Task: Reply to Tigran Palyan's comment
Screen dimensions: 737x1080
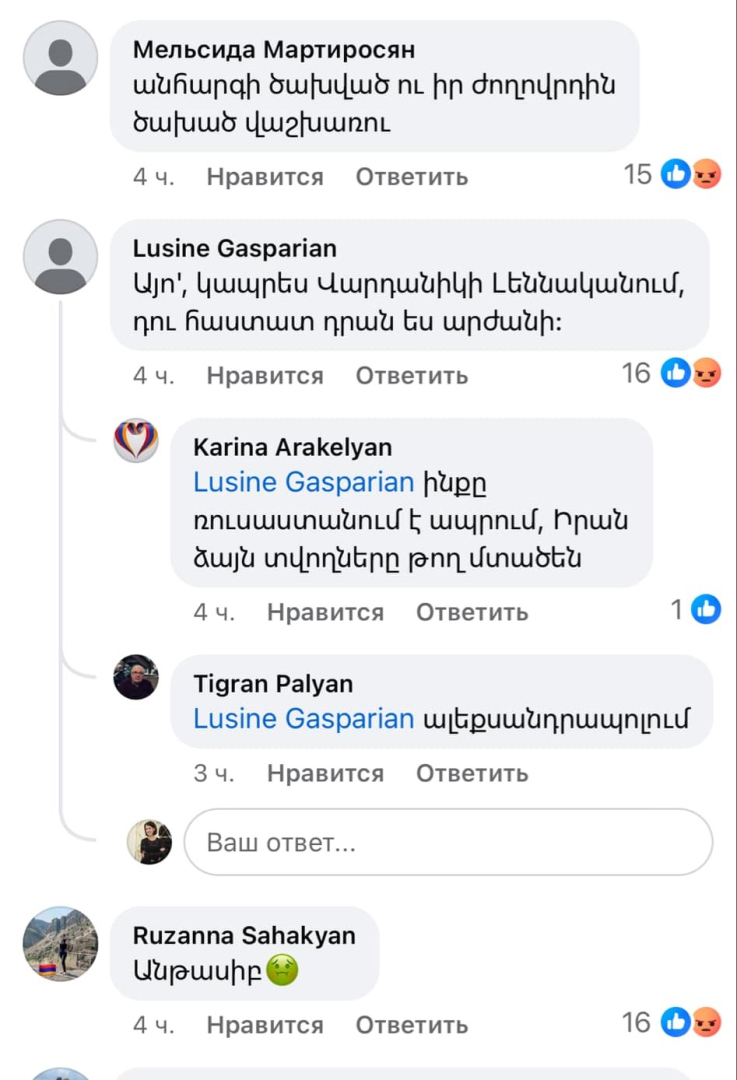Action: pos(472,774)
